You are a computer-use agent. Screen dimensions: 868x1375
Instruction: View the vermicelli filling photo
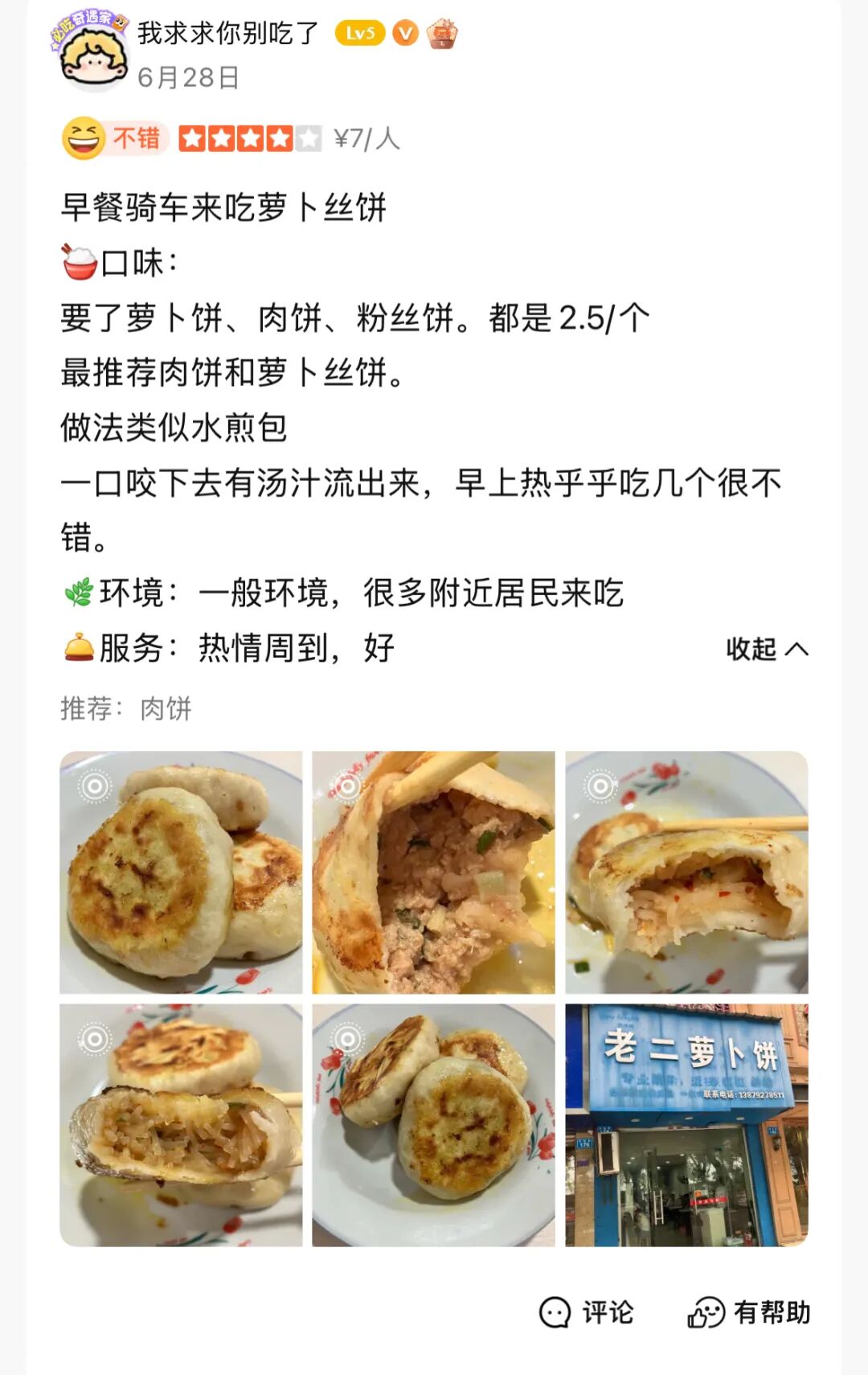point(181,1125)
